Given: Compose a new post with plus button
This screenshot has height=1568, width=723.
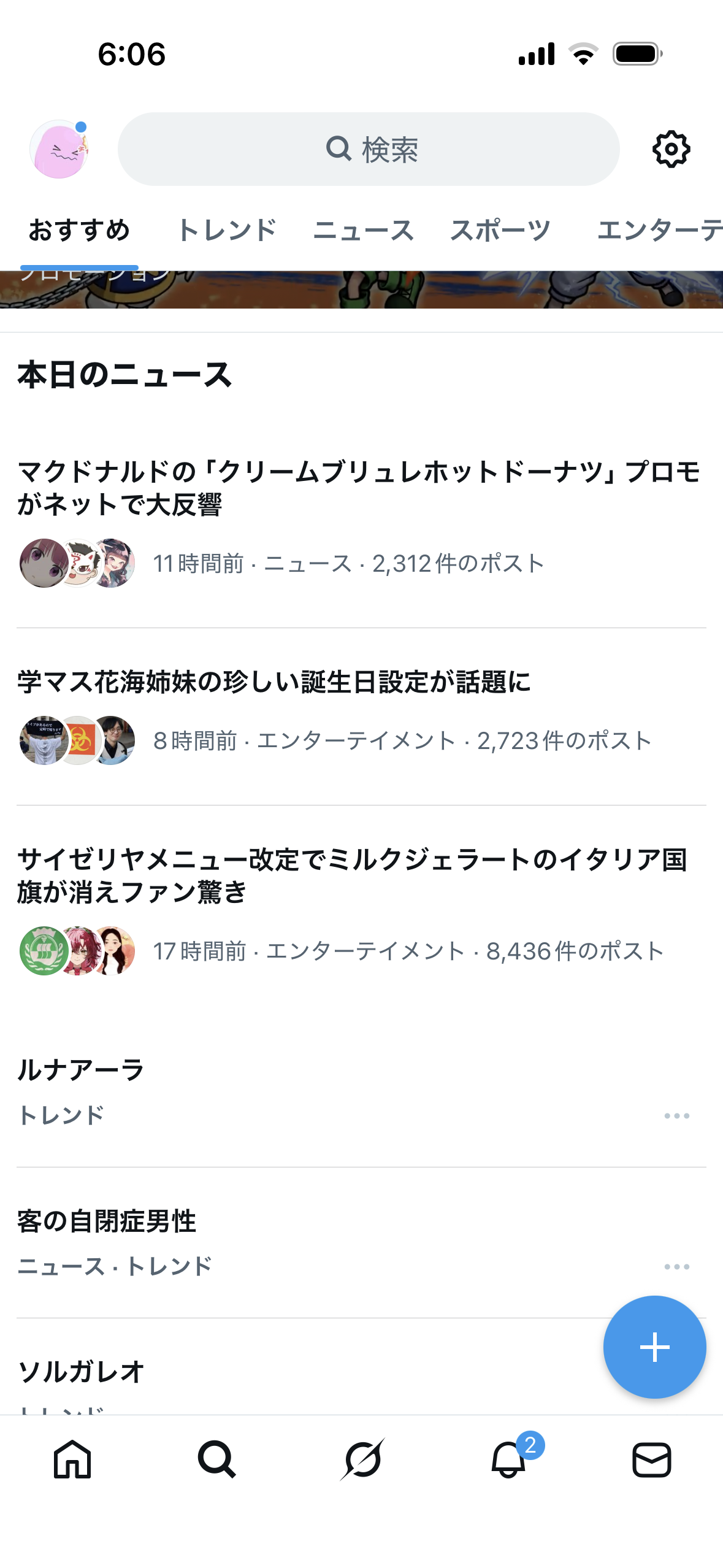Looking at the screenshot, I should pyautogui.click(x=654, y=1347).
